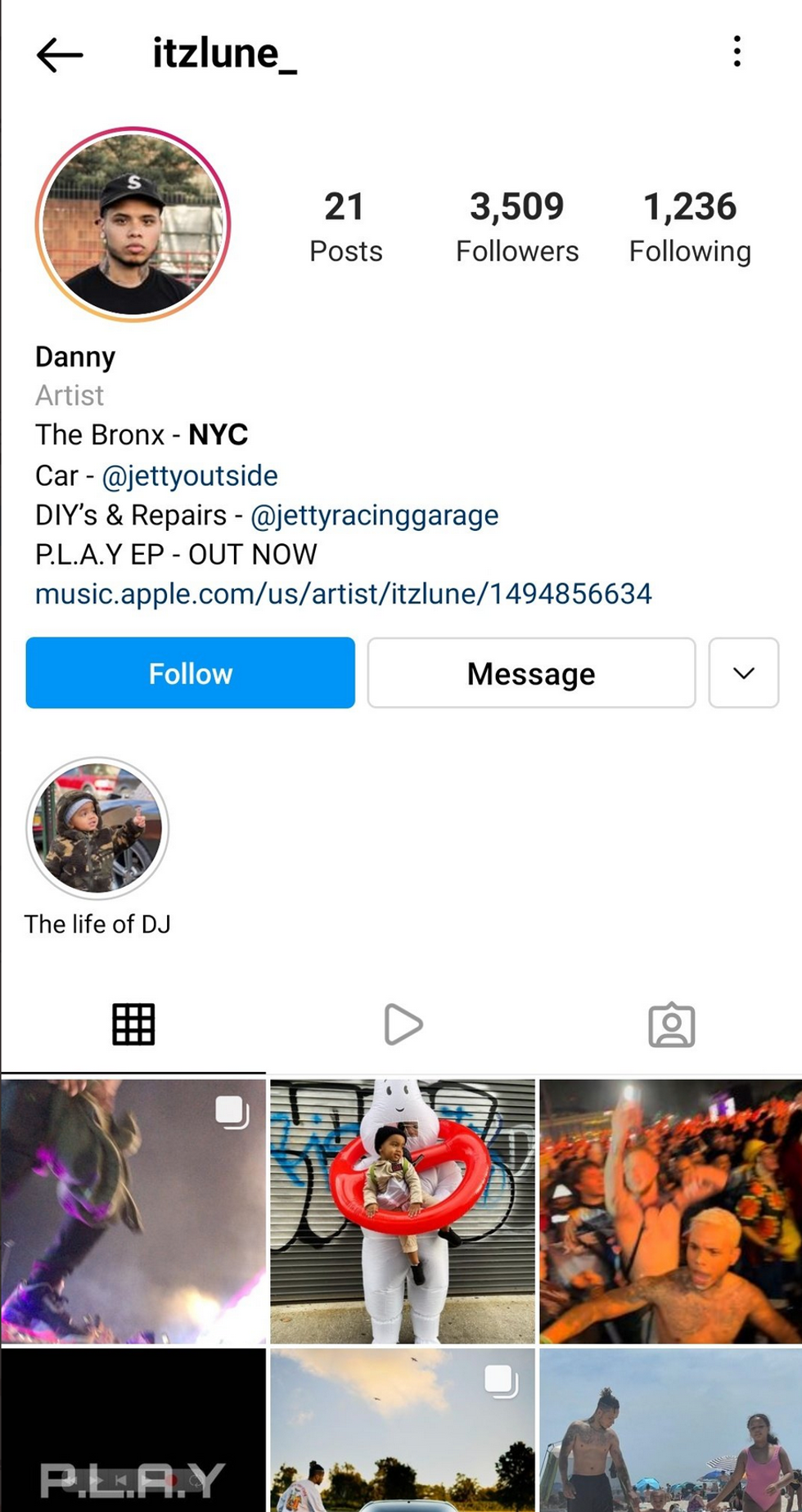Open the 1,236 Following list
Image resolution: width=802 pixels, height=1512 pixels.
[689, 227]
